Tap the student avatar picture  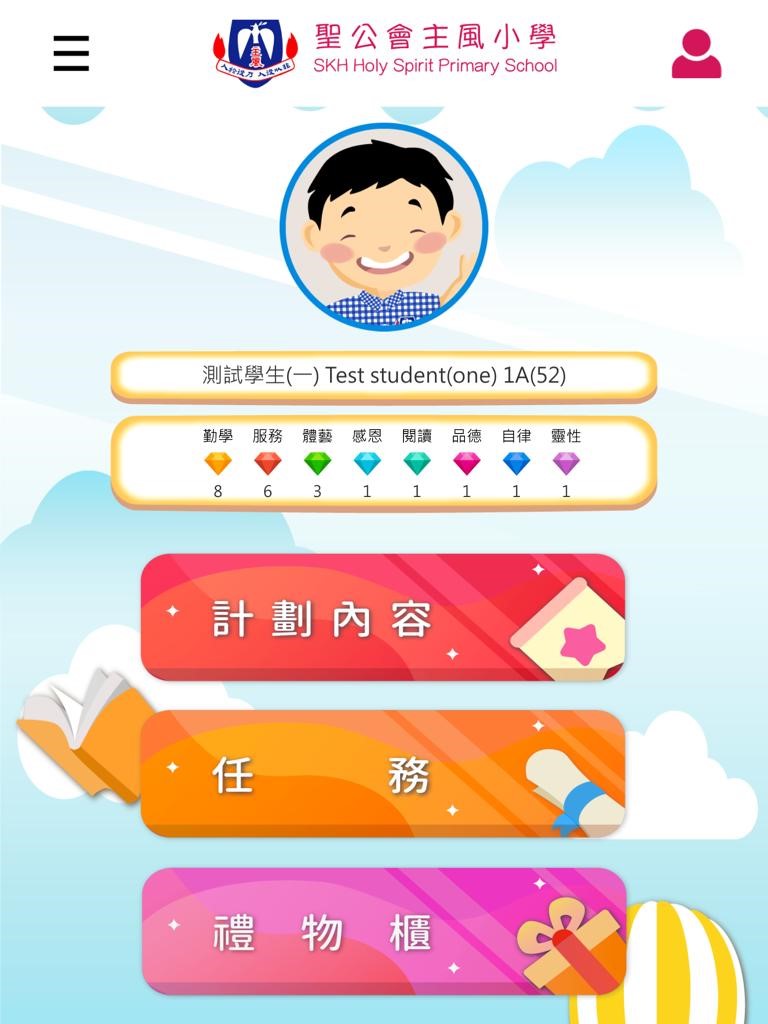[384, 227]
